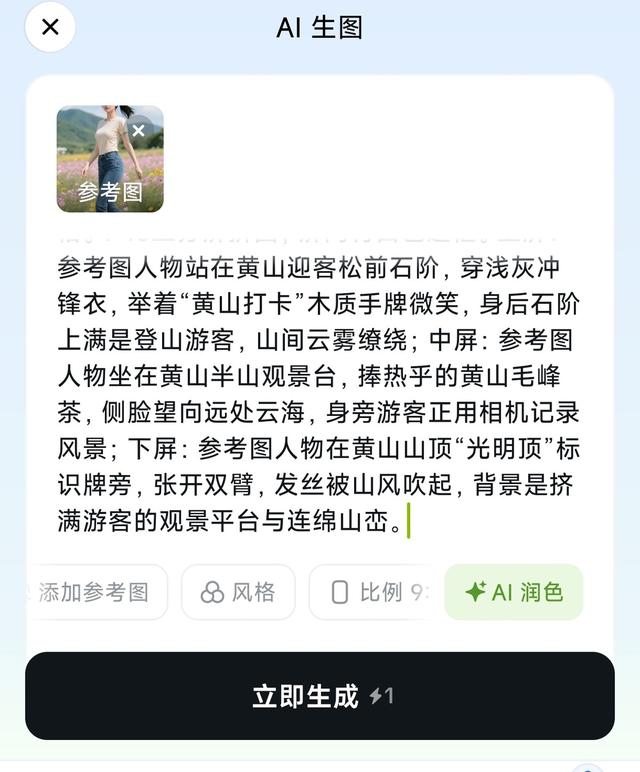Open the 比例 aspect ratio selector
Image resolution: width=640 pixels, height=772 pixels.
tap(368, 592)
